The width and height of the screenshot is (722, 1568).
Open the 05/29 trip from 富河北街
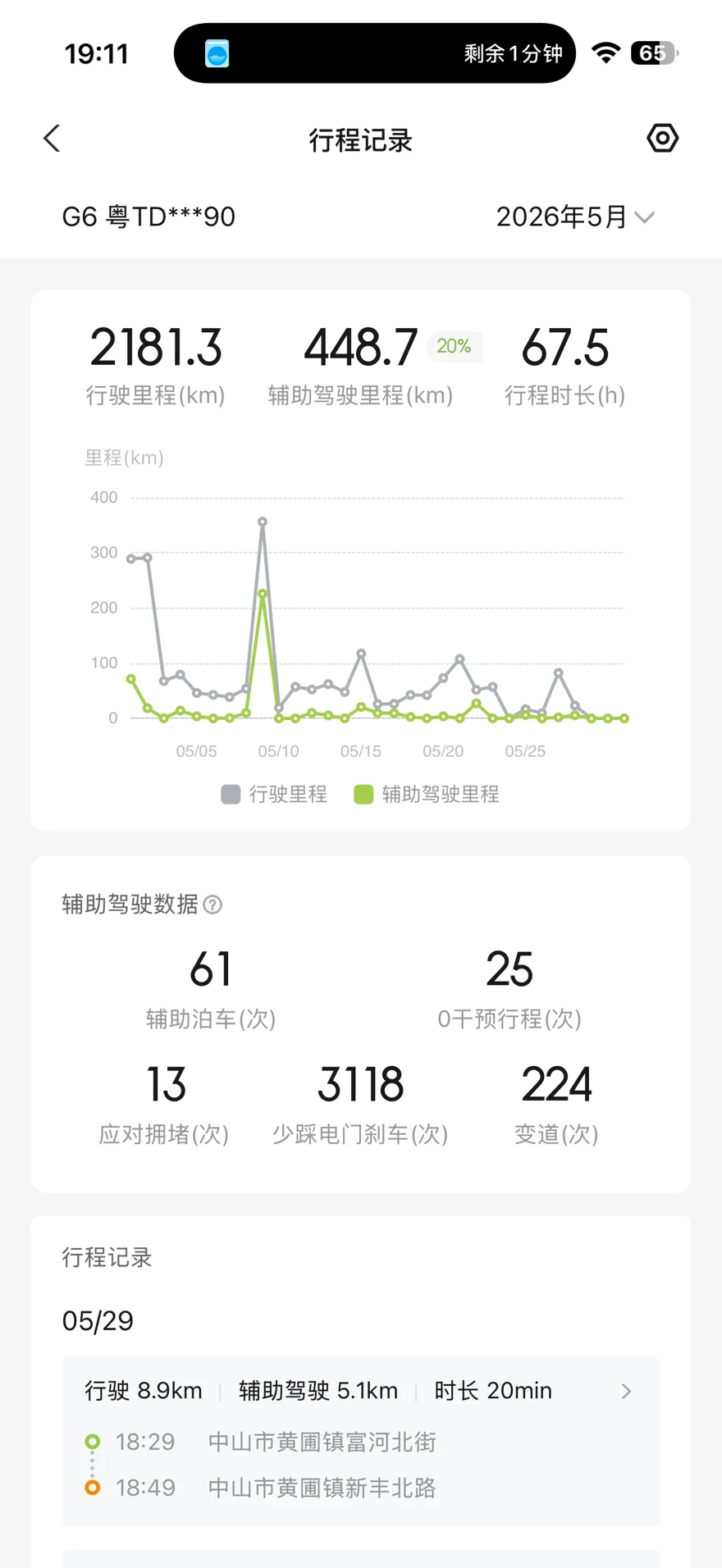[361, 1441]
